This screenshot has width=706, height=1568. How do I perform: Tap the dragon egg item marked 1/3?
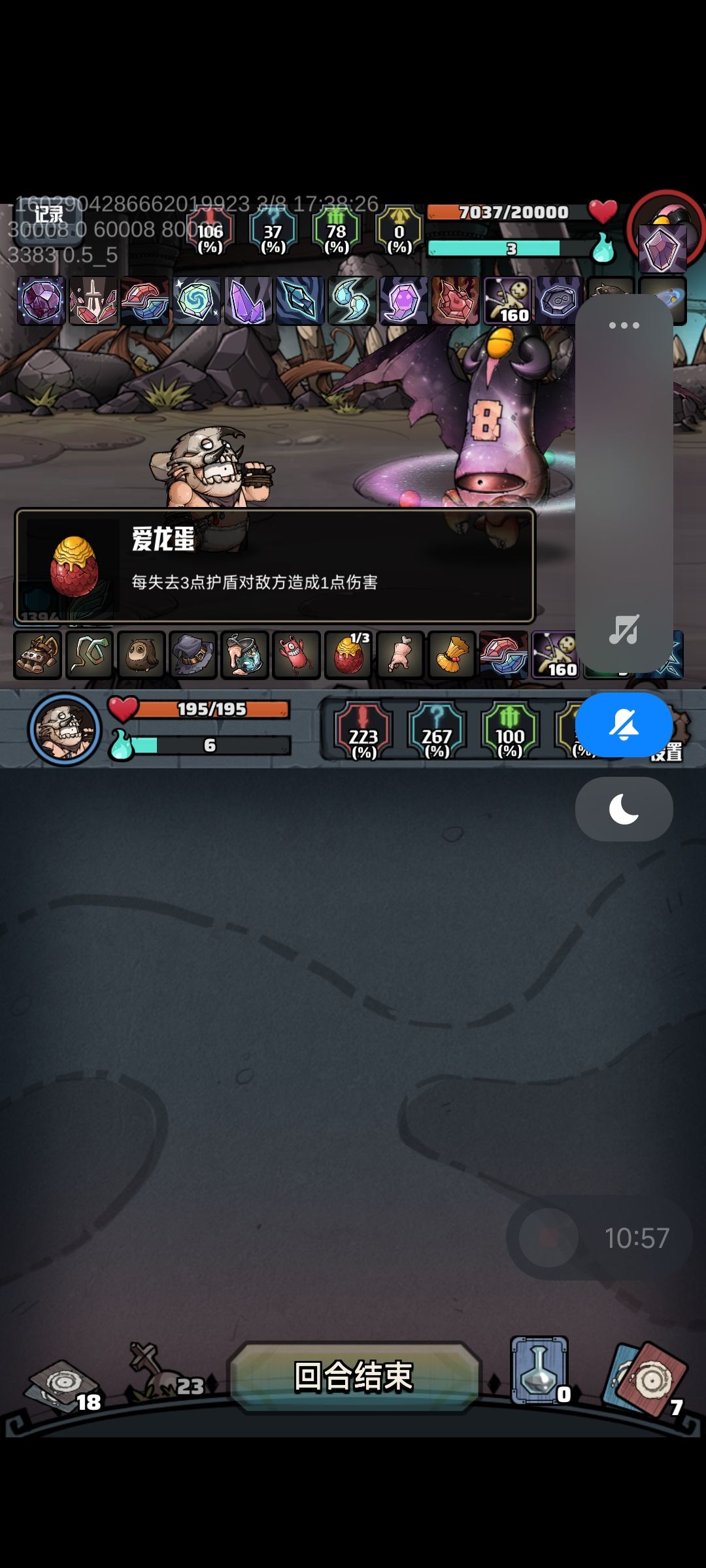[348, 653]
